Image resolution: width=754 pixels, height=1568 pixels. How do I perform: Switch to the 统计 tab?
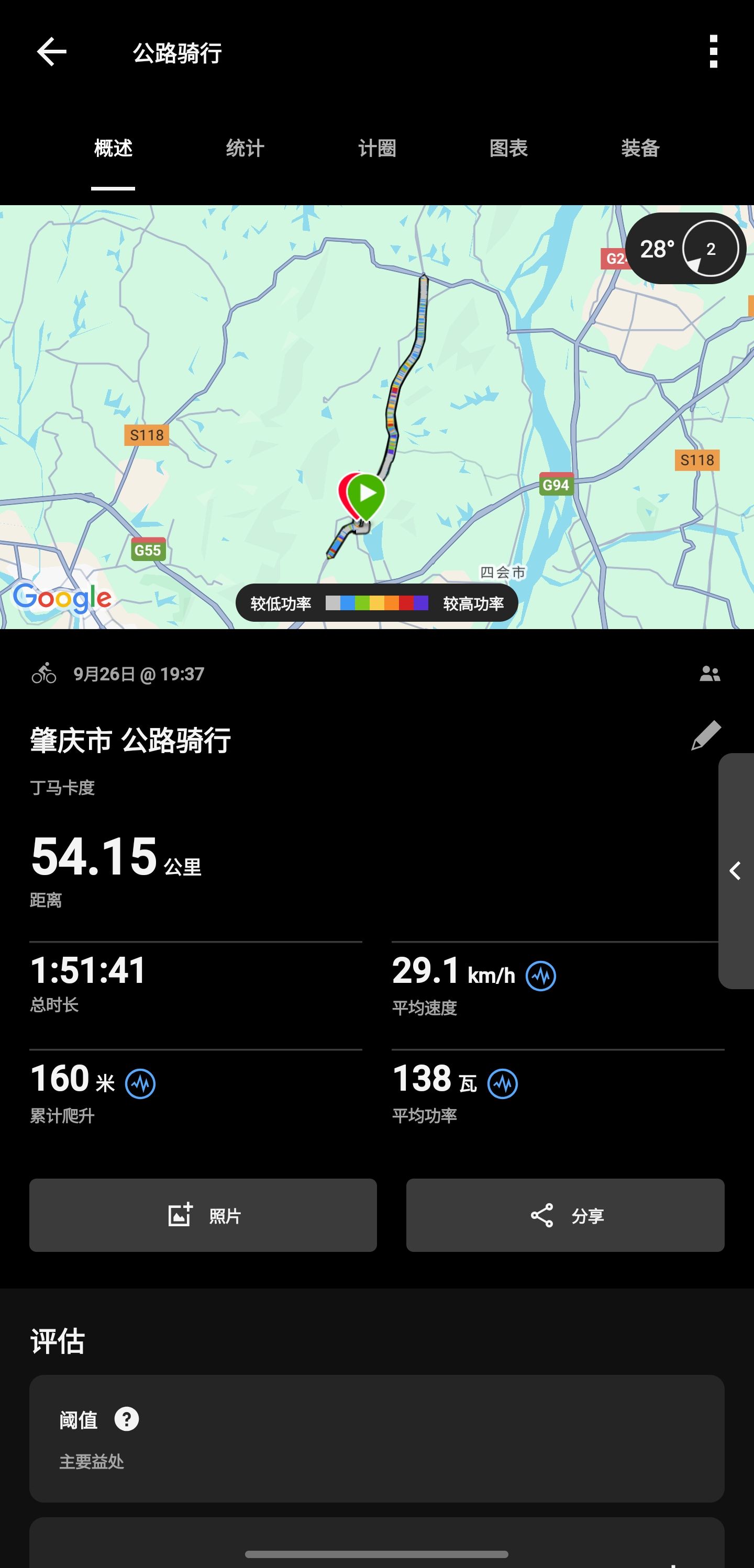tap(245, 148)
